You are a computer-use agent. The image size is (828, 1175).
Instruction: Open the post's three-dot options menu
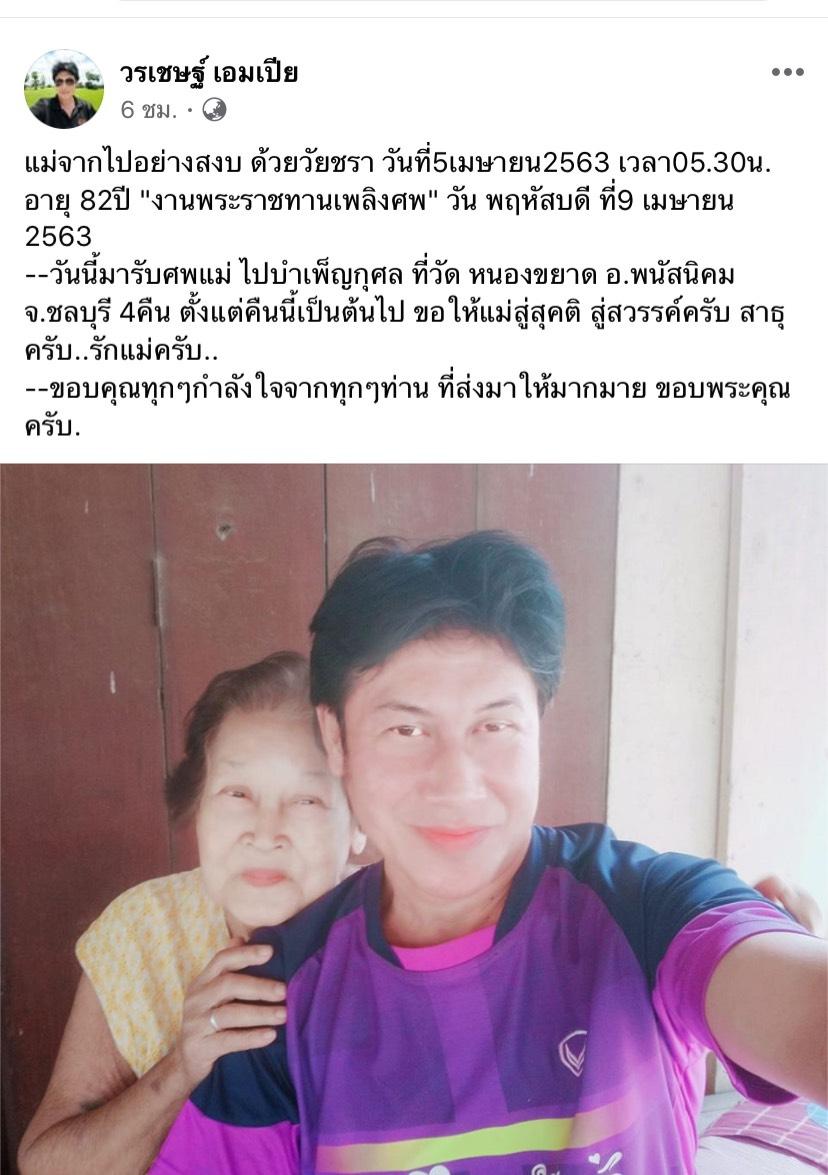787,73
